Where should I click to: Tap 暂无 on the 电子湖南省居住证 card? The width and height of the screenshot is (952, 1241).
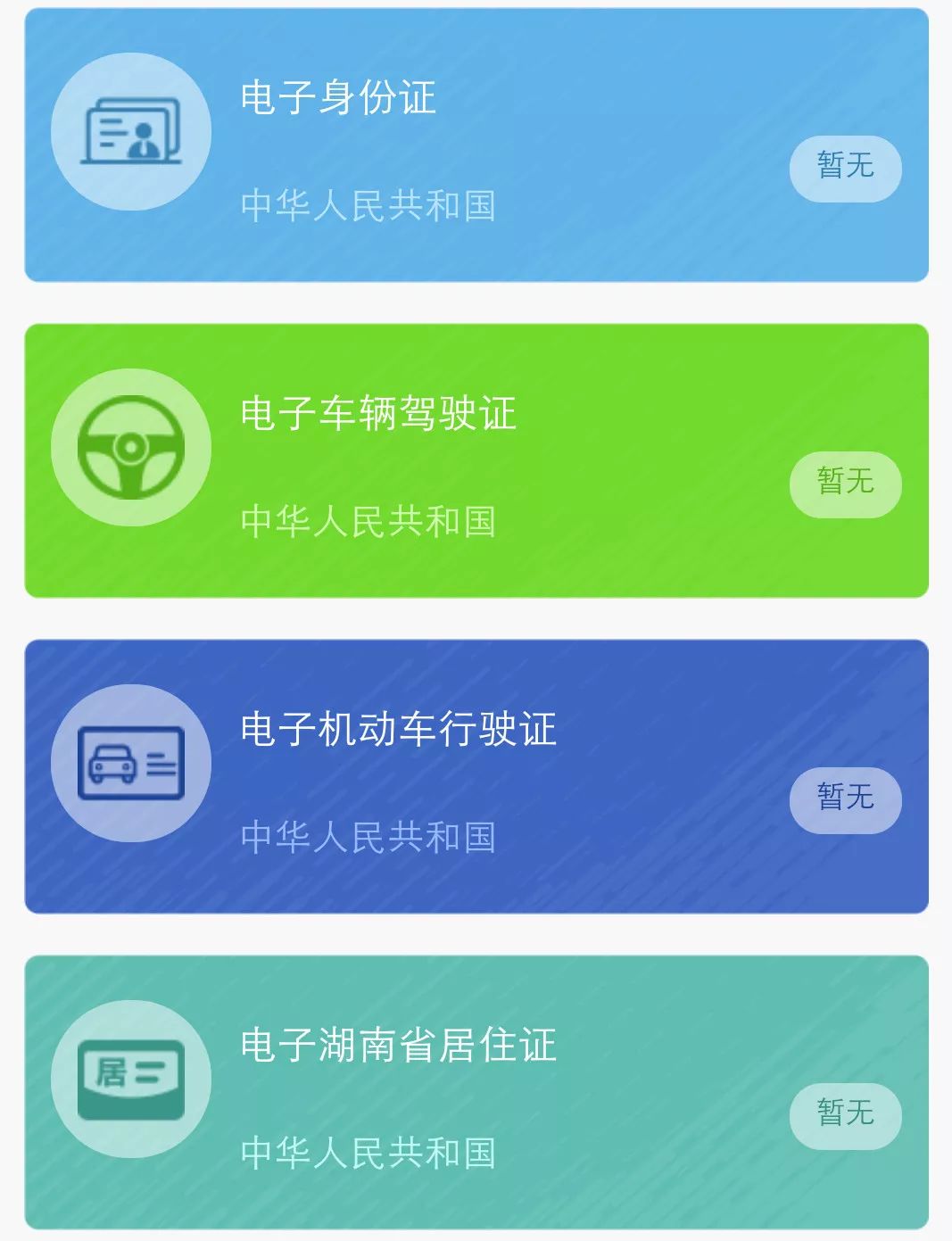click(x=845, y=1115)
